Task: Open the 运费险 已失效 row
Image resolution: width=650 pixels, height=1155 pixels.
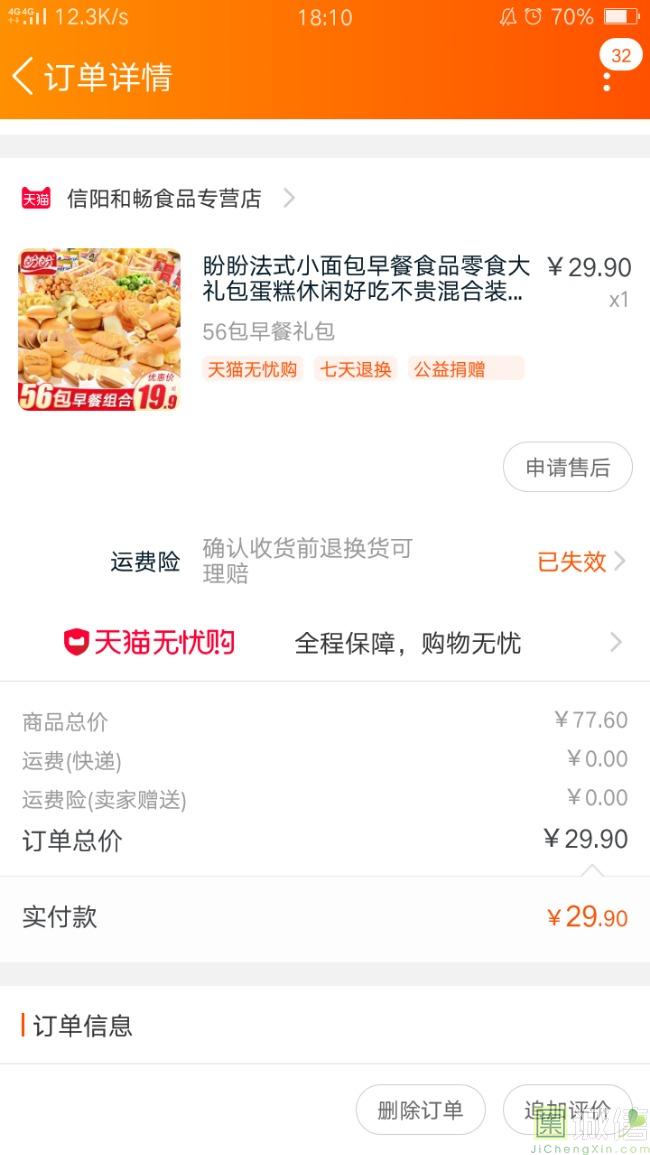Action: 325,561
